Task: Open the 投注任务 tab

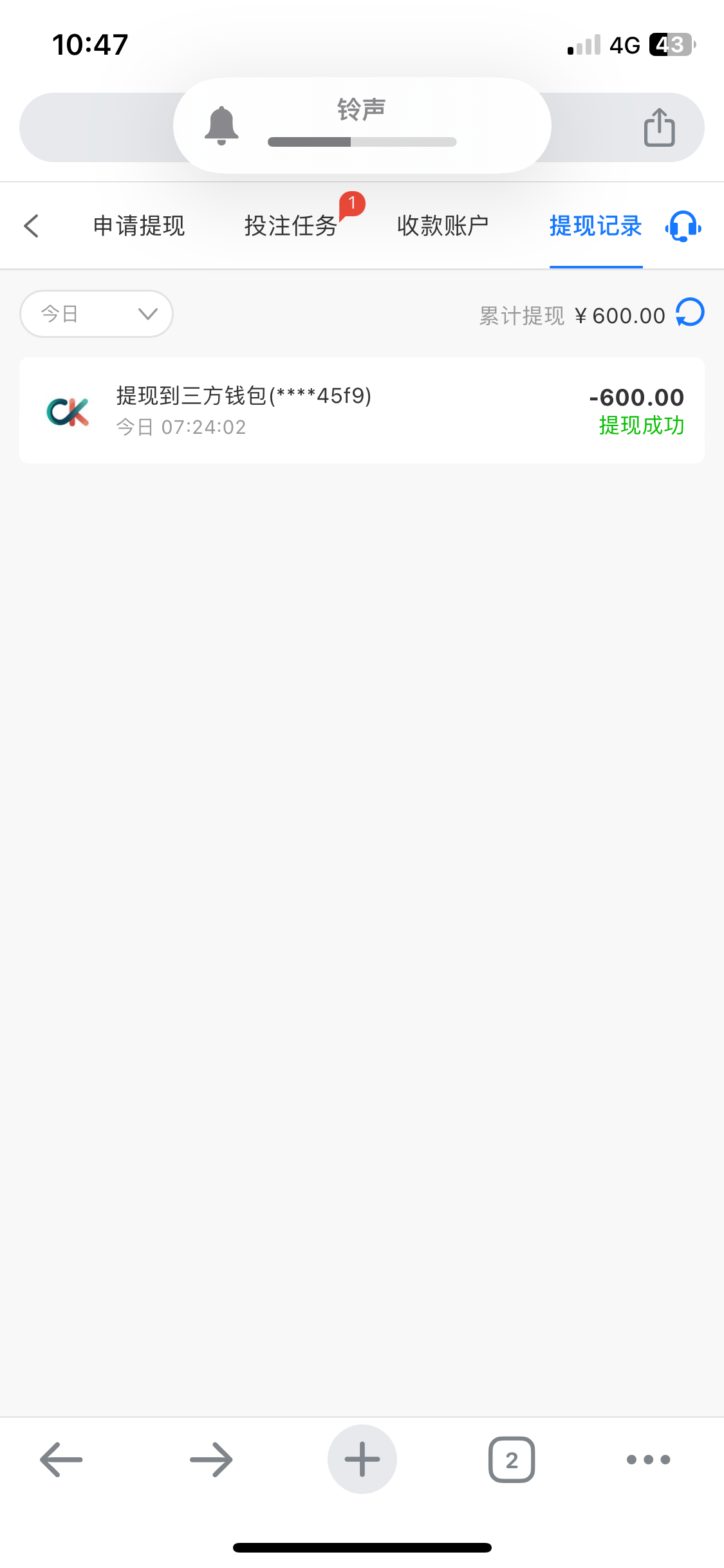Action: click(x=291, y=226)
